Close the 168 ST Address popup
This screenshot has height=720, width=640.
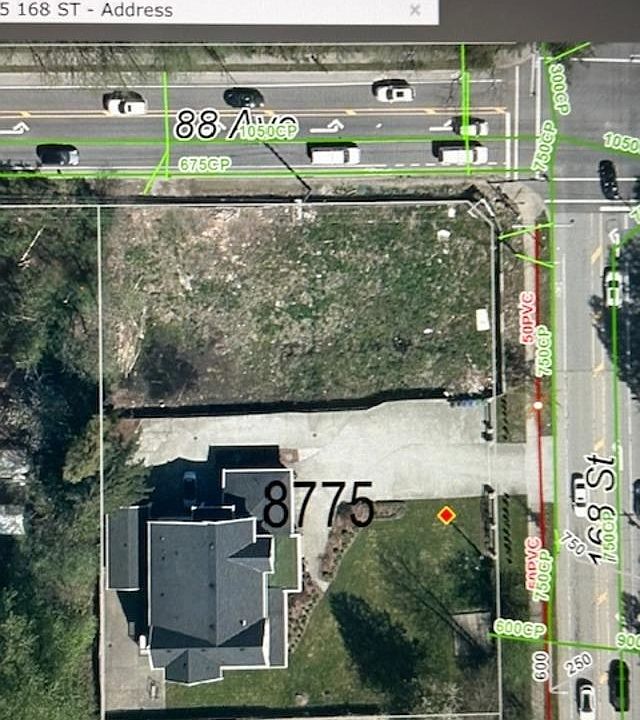415,11
